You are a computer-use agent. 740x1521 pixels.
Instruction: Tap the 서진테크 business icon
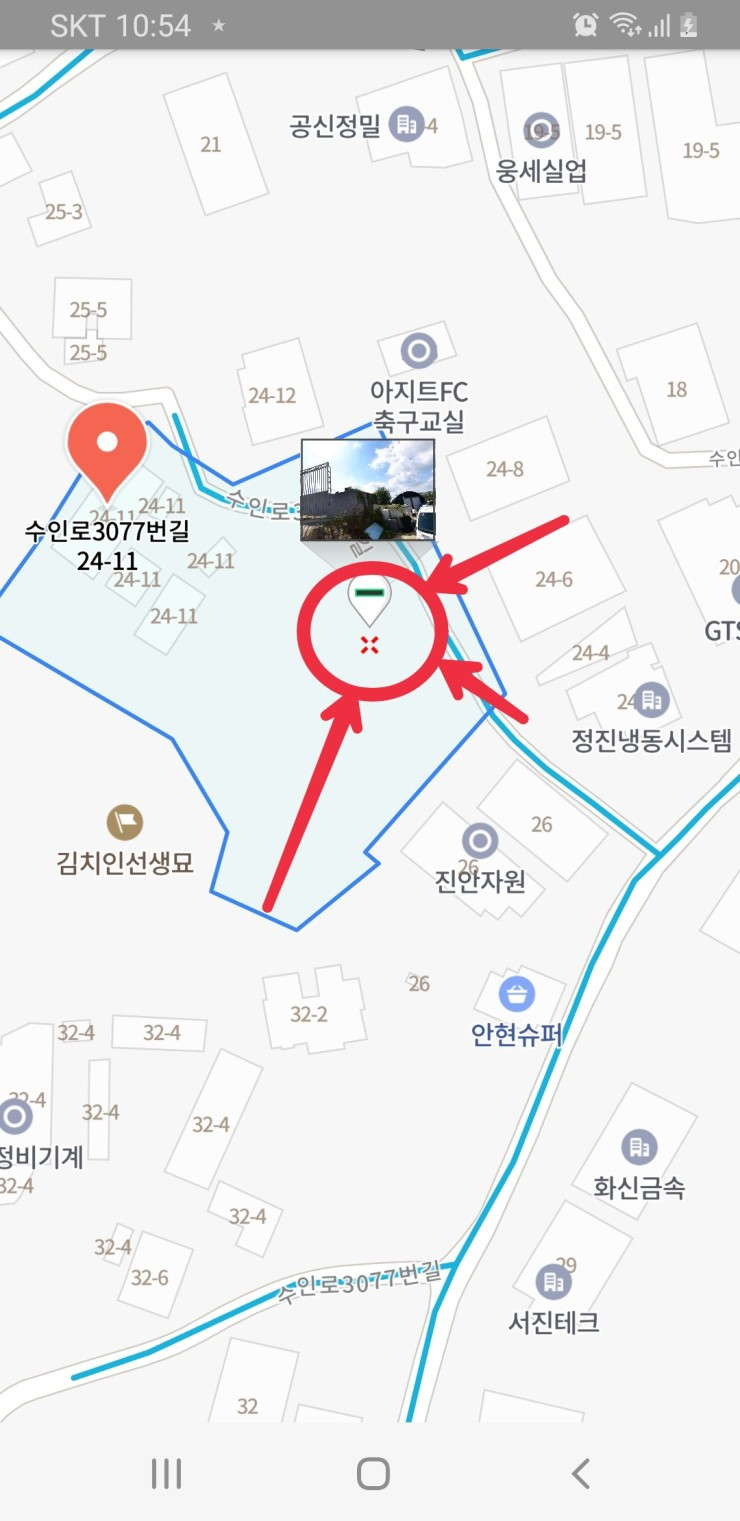[x=552, y=1281]
